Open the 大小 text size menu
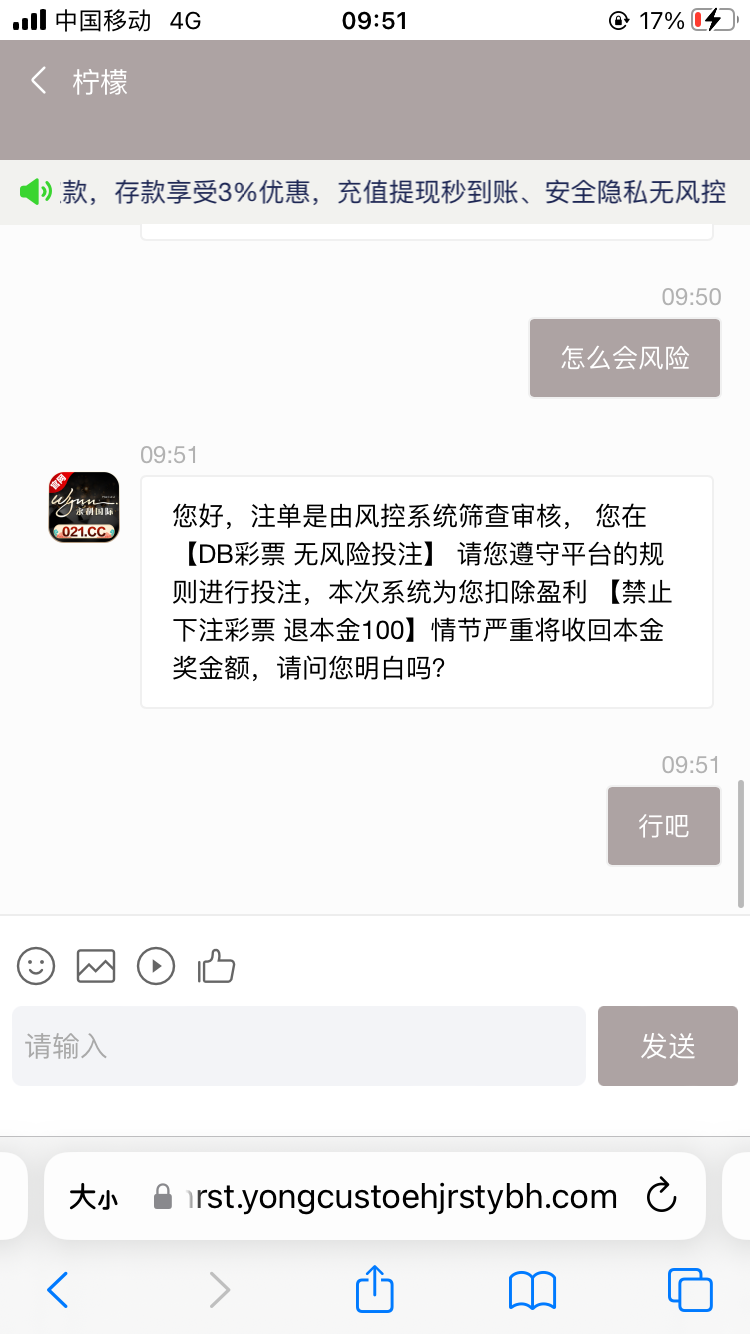The image size is (750, 1334). click(x=93, y=1196)
